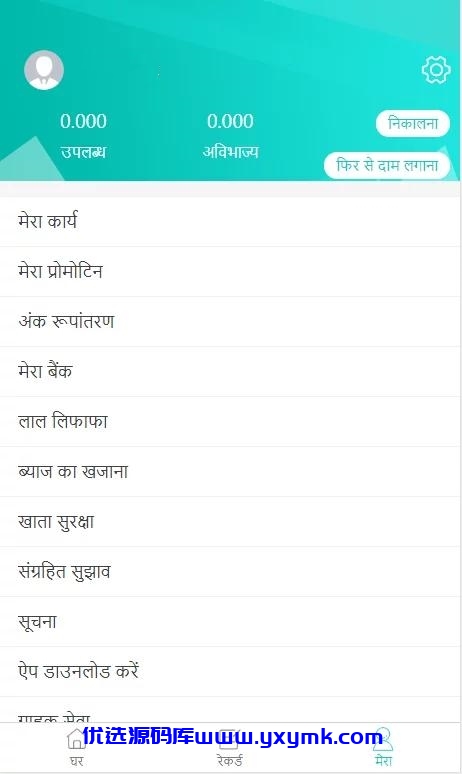
Task: View सूचना notifications row
Action: pos(230,621)
